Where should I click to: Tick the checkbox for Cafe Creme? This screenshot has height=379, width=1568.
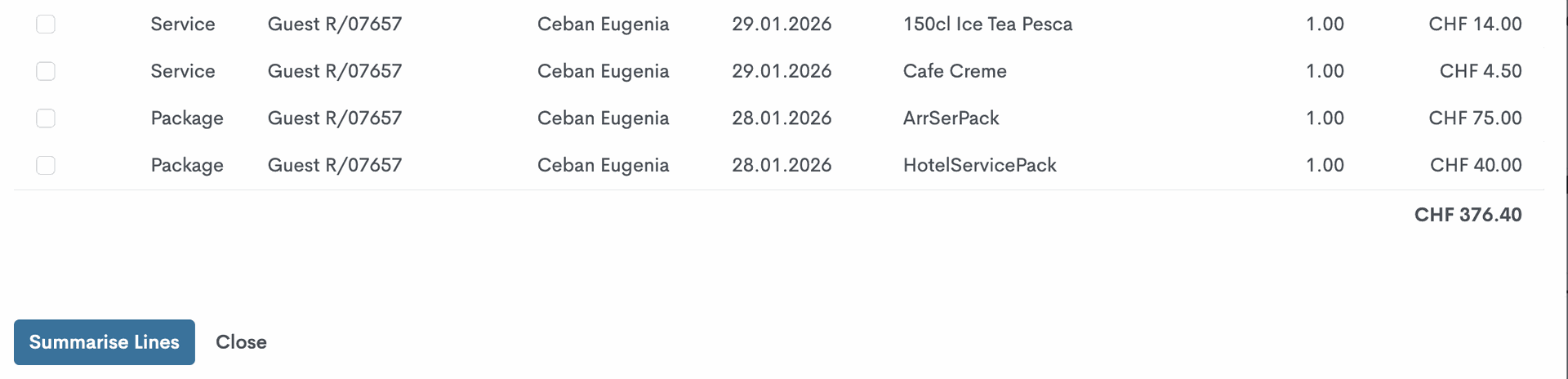pyautogui.click(x=46, y=72)
